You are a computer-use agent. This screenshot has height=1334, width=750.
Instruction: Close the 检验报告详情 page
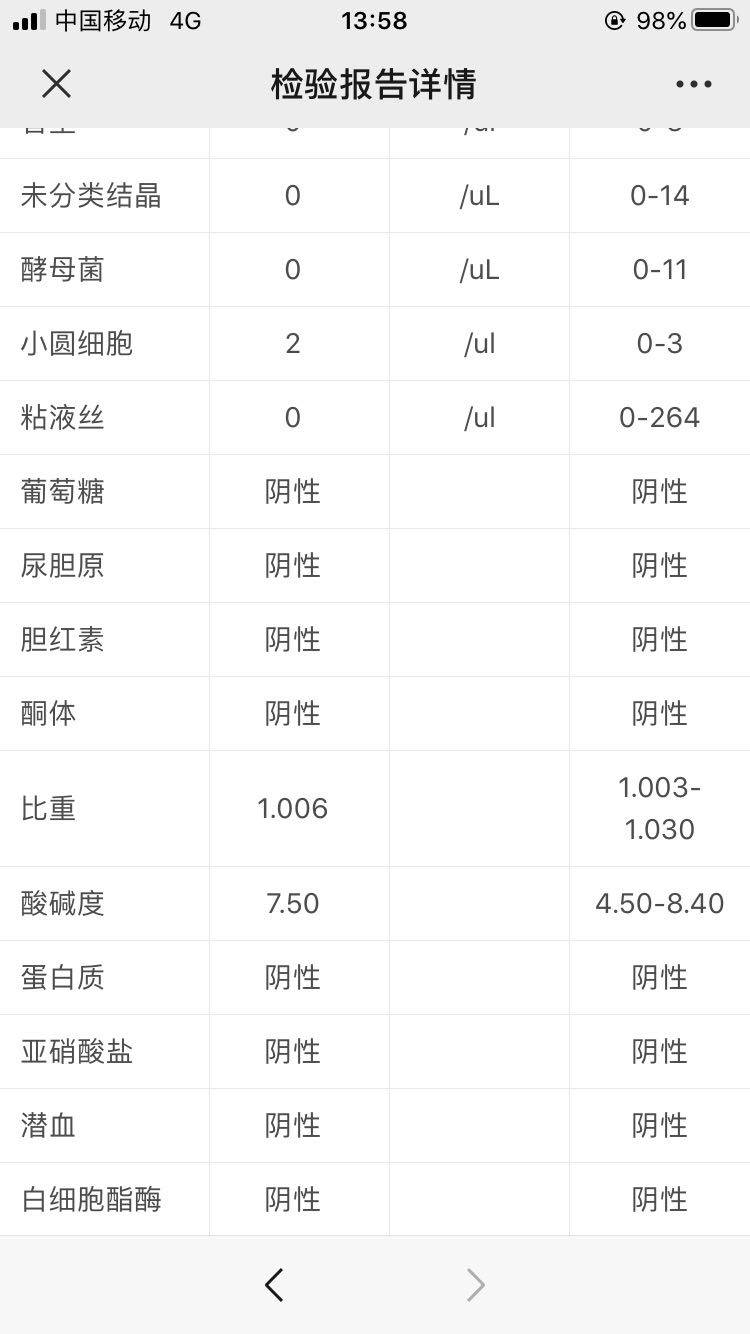pos(57,84)
